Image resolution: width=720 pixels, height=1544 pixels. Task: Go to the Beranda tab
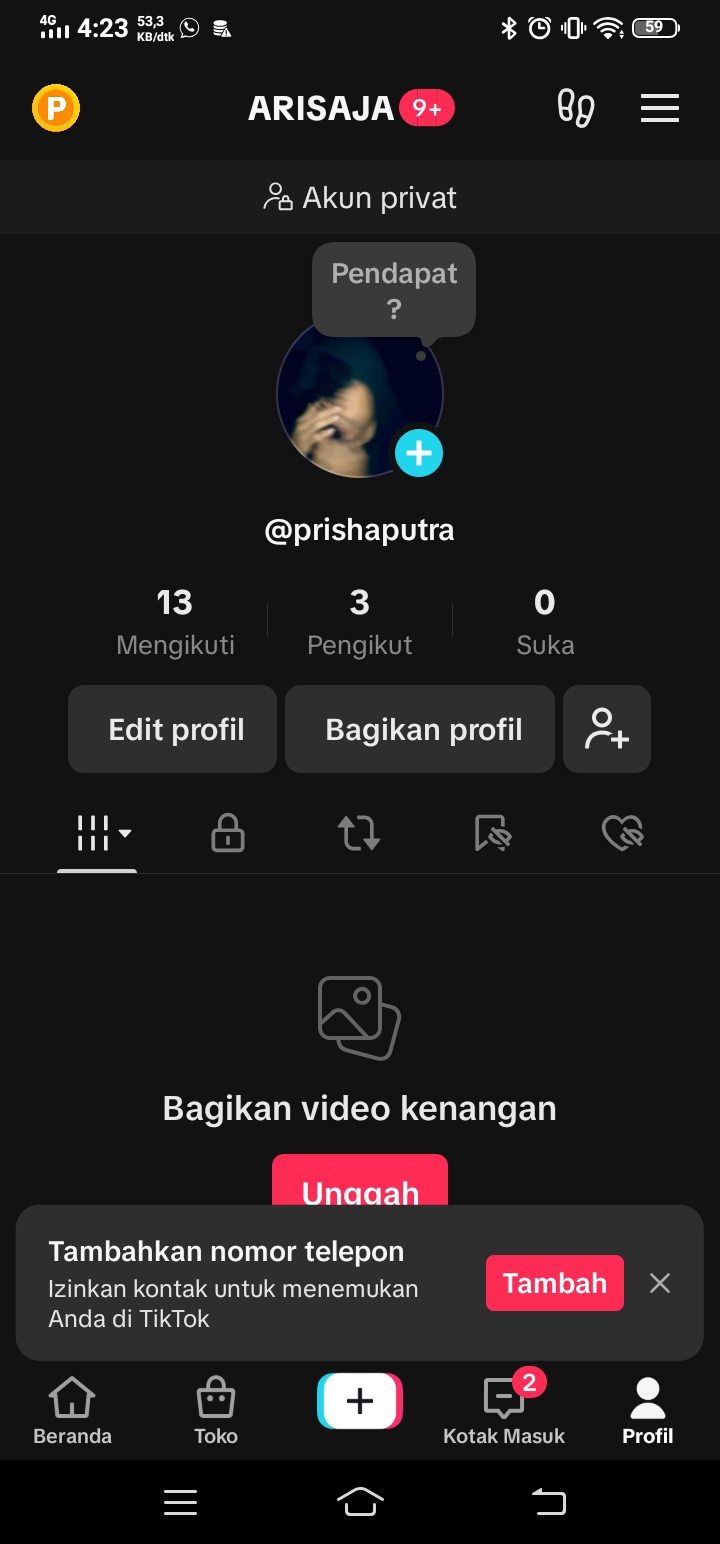coord(72,1410)
